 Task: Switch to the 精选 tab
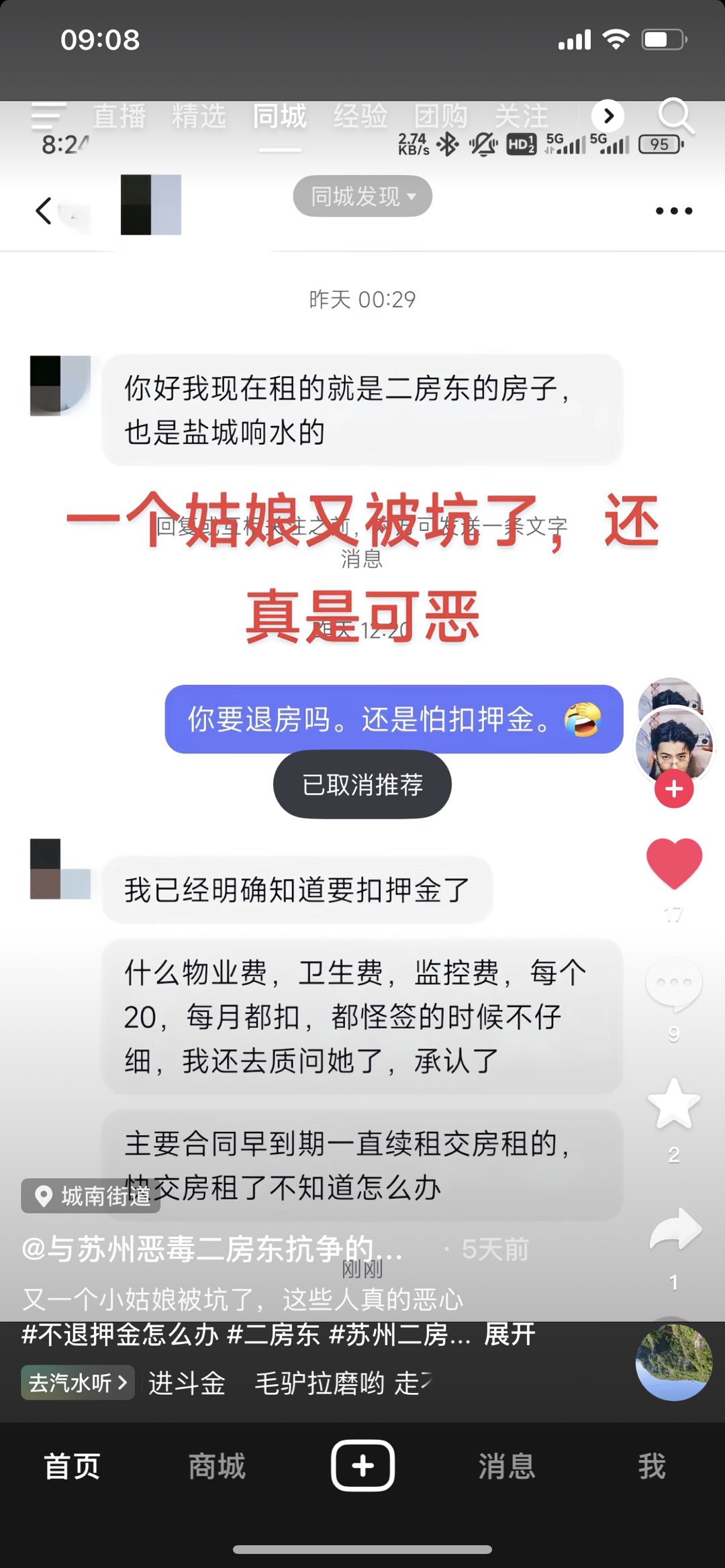point(199,116)
